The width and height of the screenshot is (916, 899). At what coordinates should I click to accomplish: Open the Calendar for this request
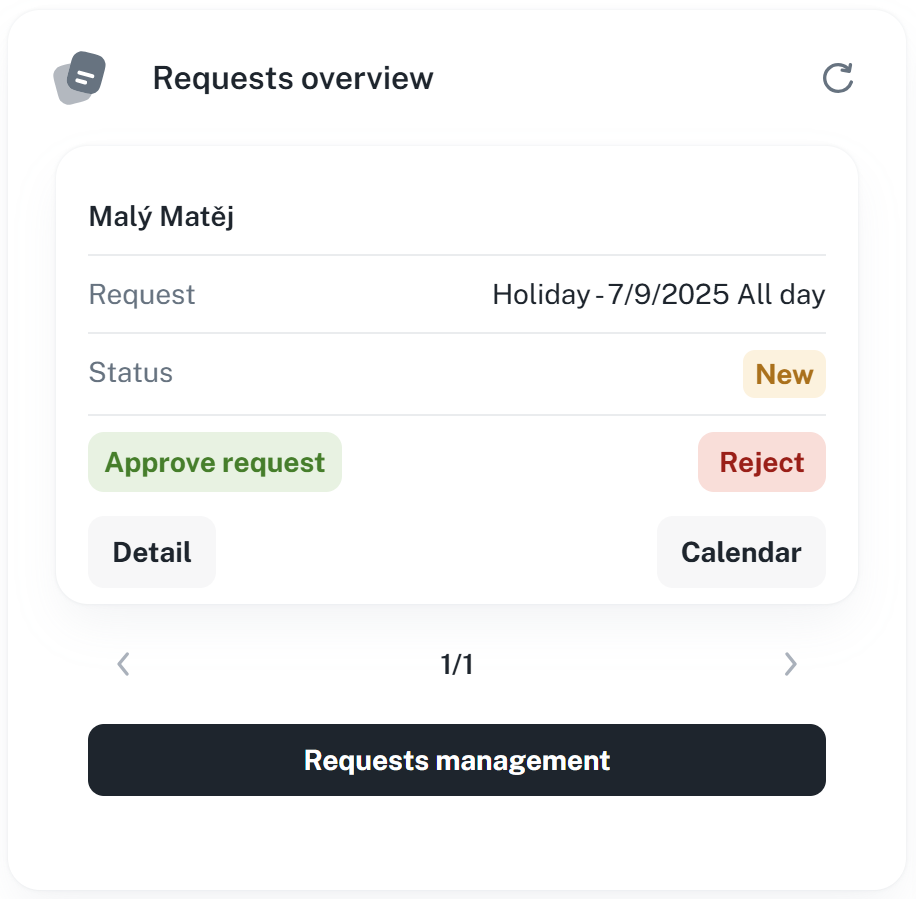[x=741, y=552]
